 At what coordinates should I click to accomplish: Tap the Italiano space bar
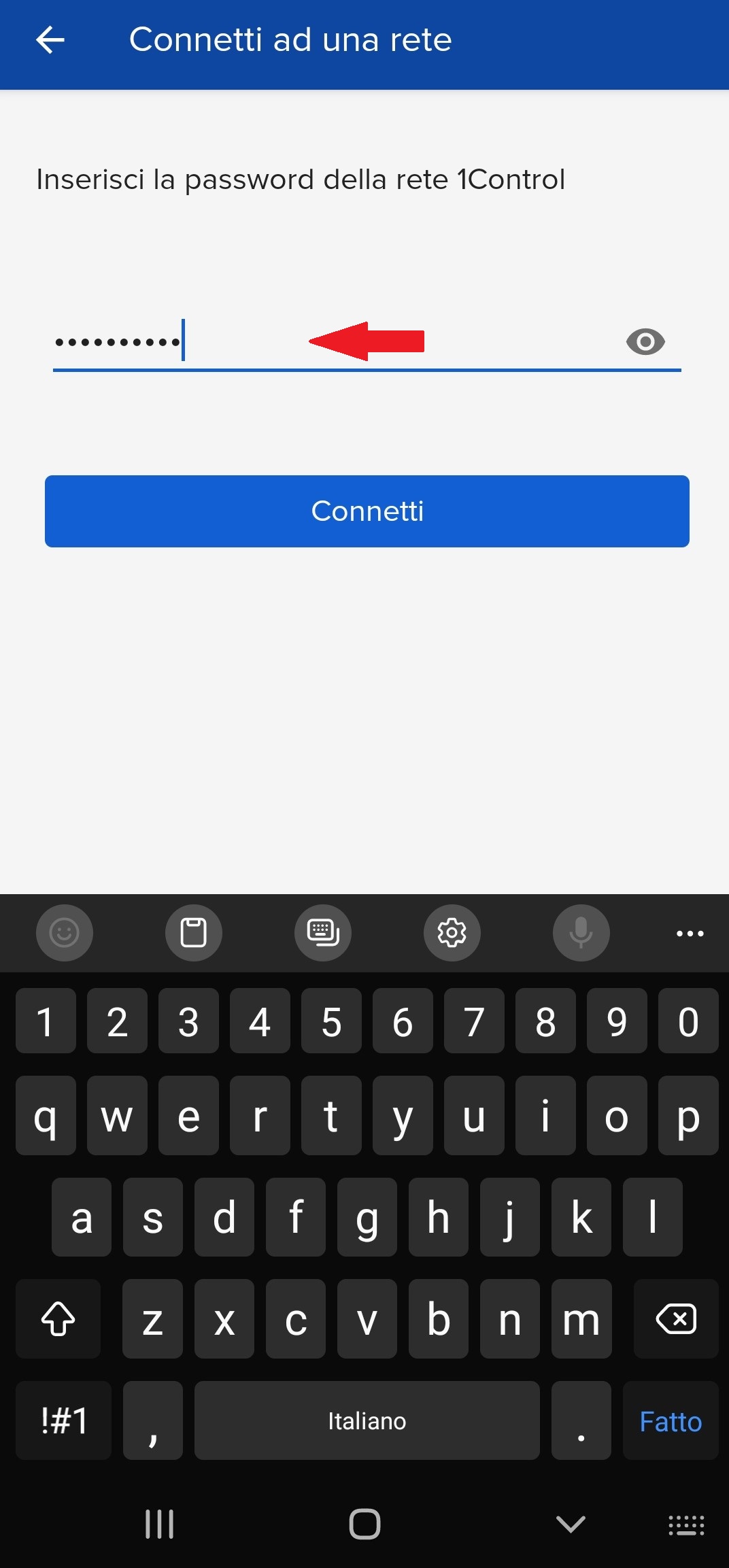tap(367, 1421)
